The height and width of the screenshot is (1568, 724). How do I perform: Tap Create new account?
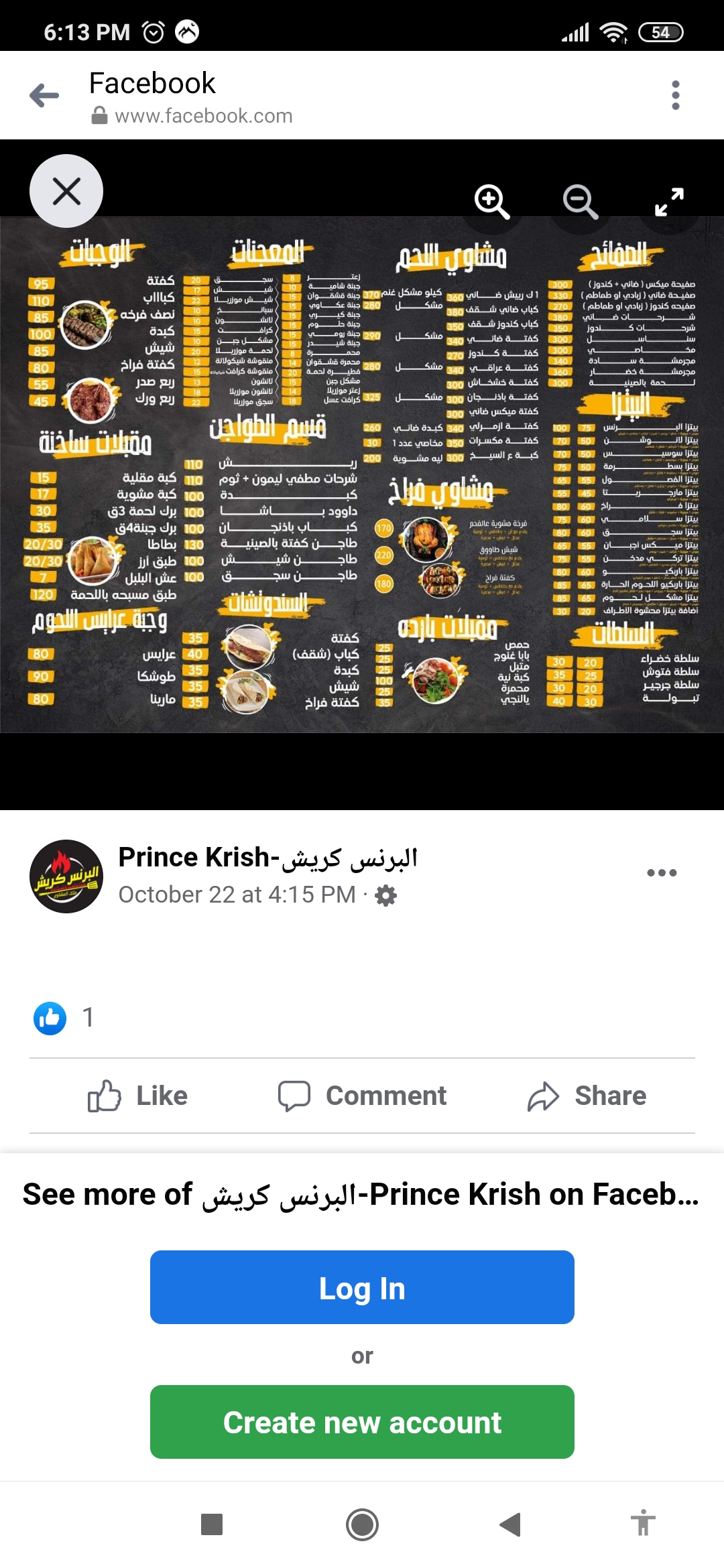(362, 1422)
